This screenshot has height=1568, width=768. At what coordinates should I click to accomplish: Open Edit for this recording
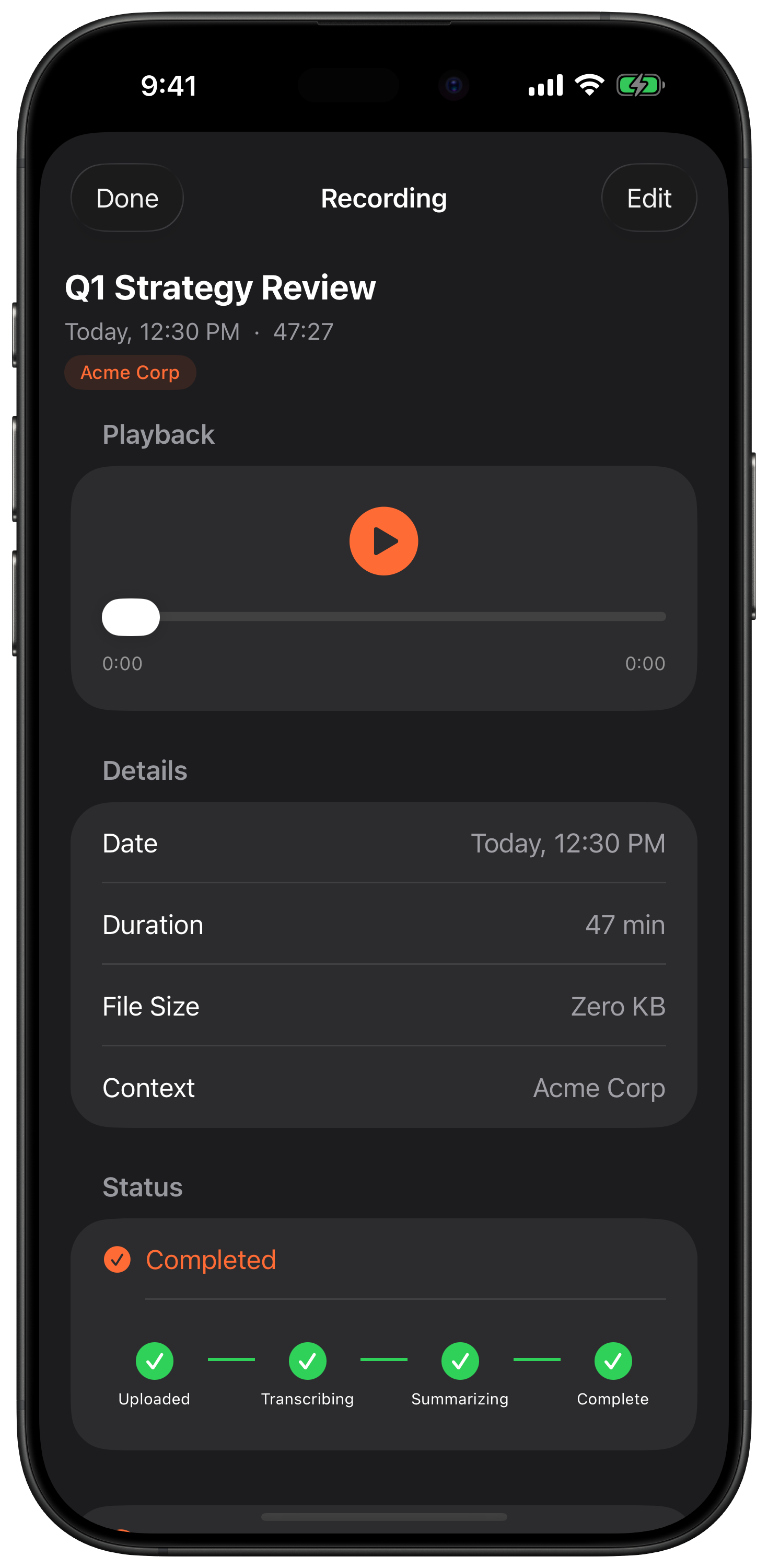[x=649, y=199]
